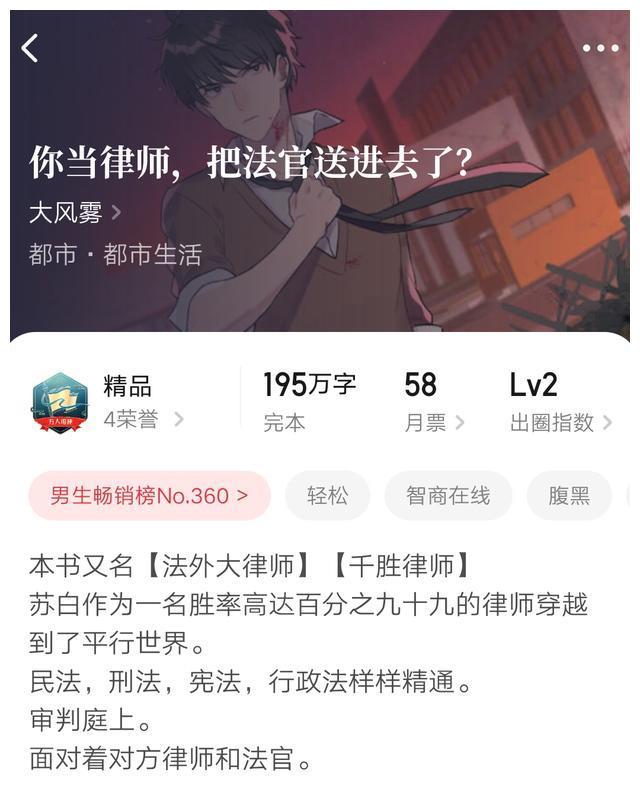Select the 轻松 tag chip
This screenshot has height=793, width=640.
[327, 495]
